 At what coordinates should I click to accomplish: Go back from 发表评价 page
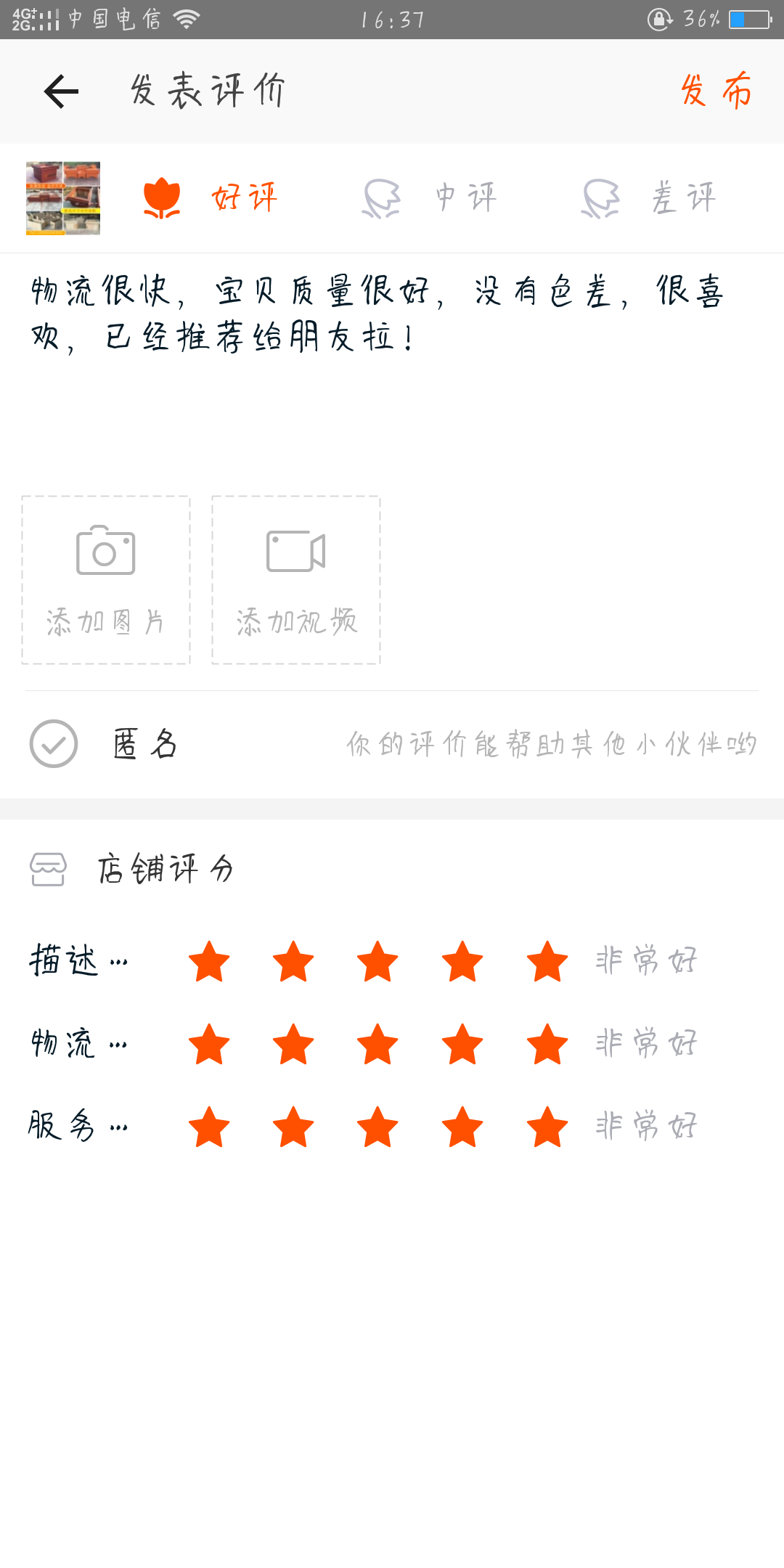61,91
